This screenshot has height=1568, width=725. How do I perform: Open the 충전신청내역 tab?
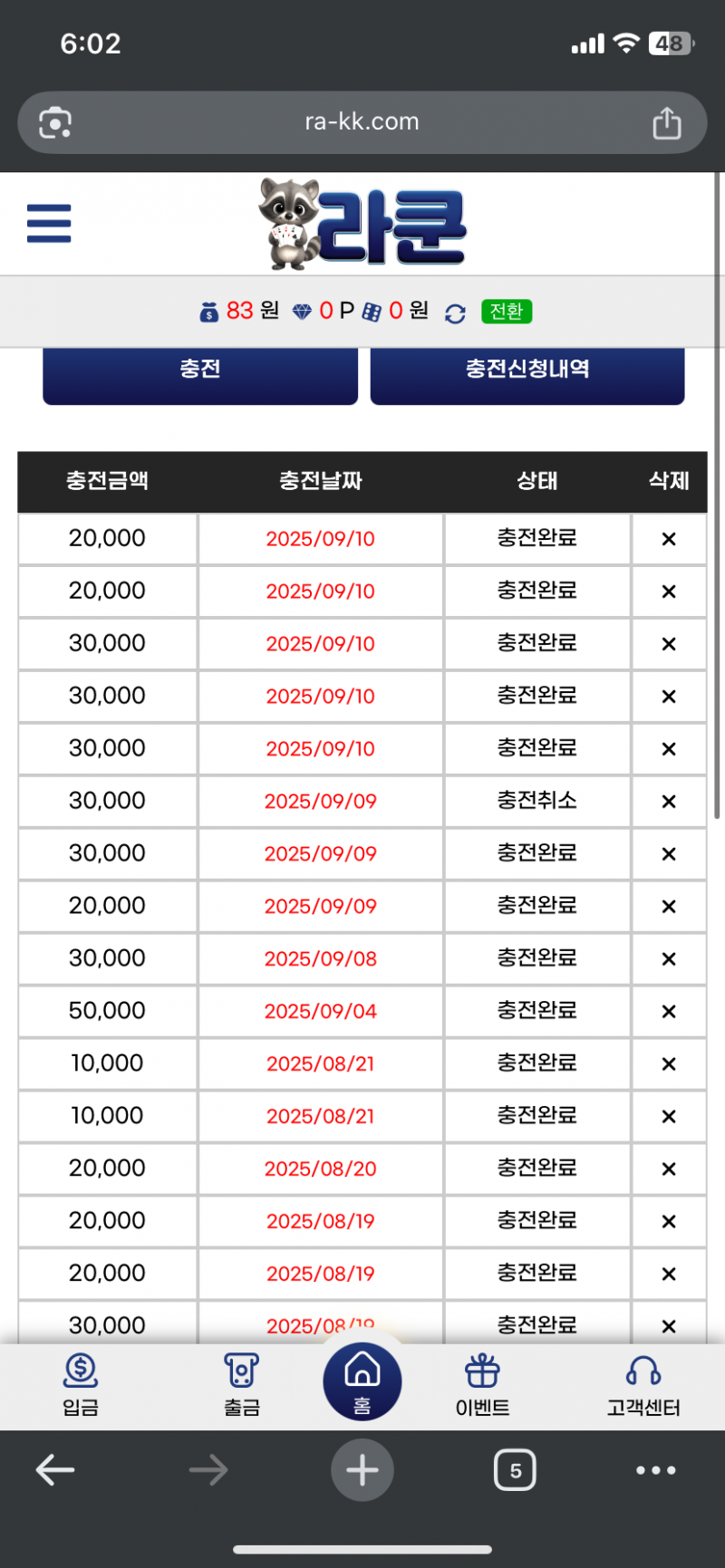coord(527,370)
